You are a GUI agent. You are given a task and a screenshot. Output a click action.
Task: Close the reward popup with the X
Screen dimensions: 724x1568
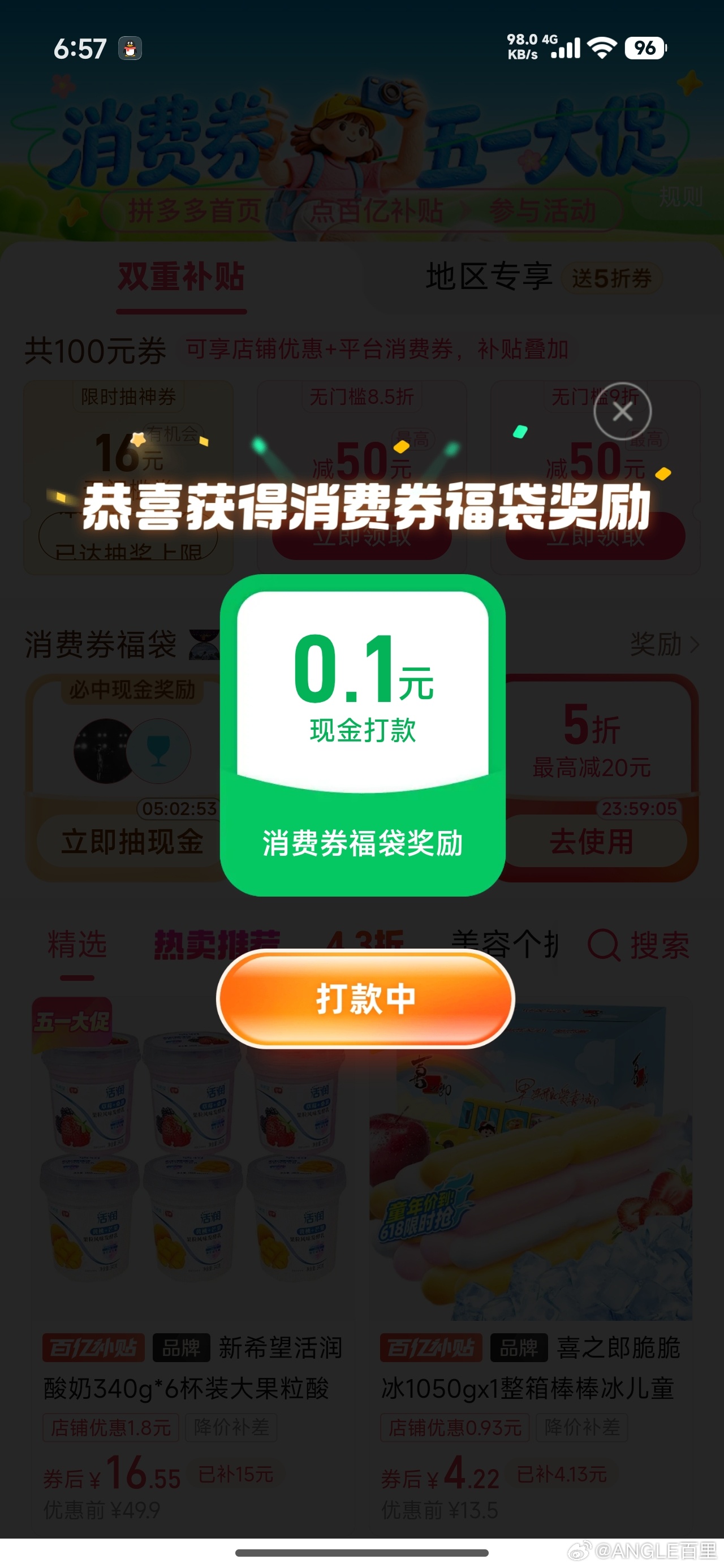622,412
